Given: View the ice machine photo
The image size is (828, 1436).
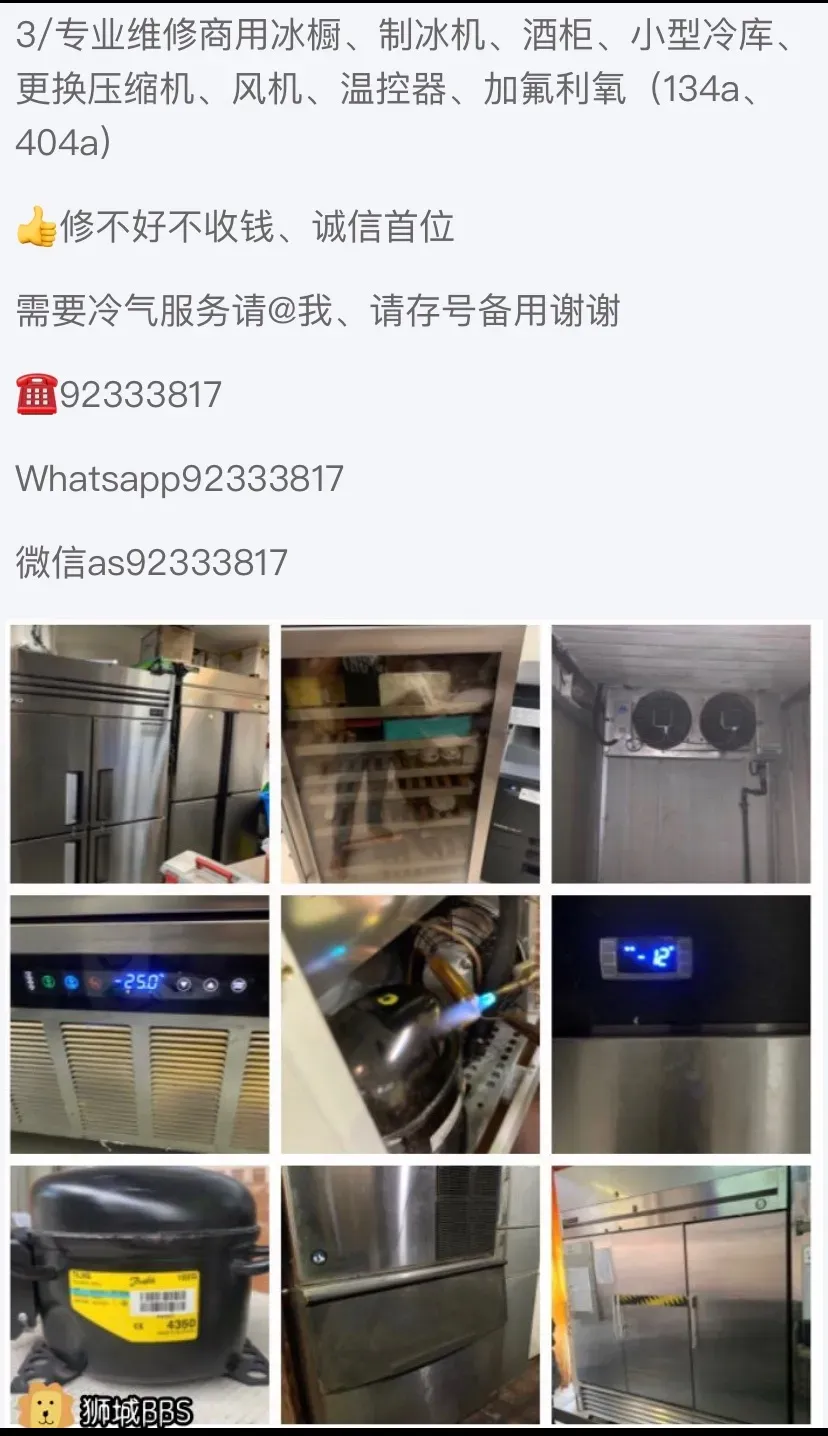Looking at the screenshot, I should [x=410, y=1294].
